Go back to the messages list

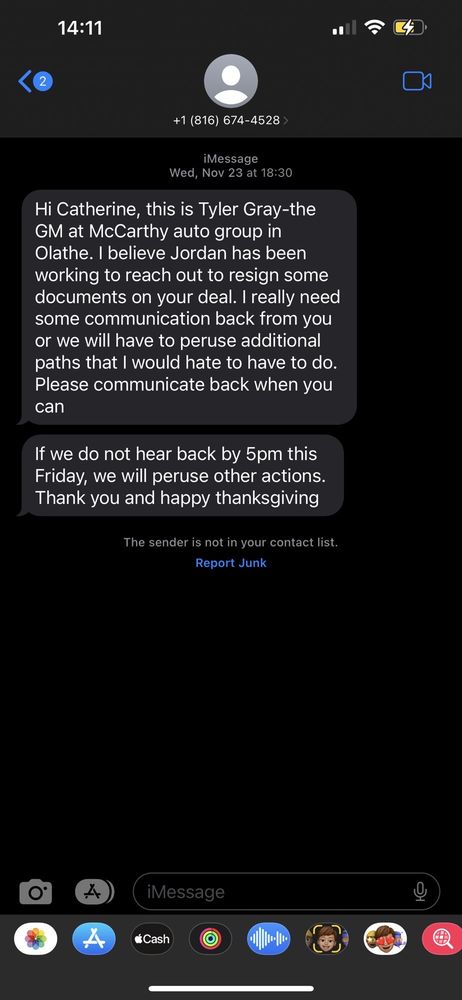(35, 82)
